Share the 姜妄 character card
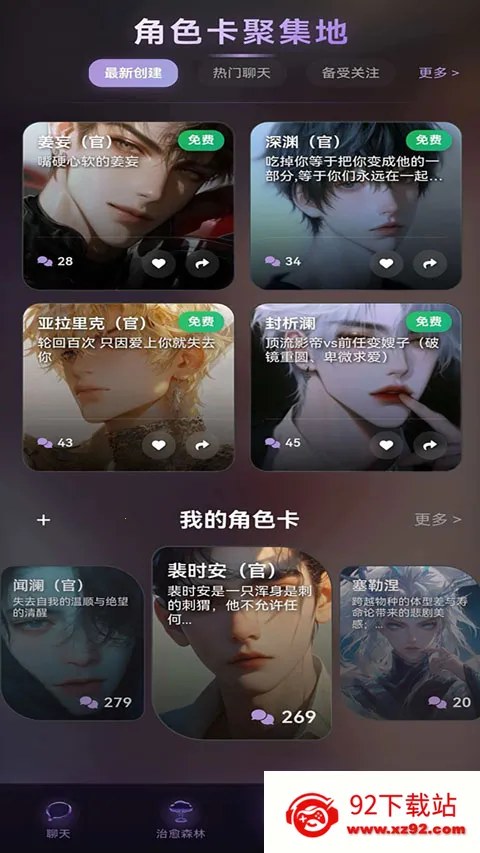The width and height of the screenshot is (480, 853). (202, 263)
